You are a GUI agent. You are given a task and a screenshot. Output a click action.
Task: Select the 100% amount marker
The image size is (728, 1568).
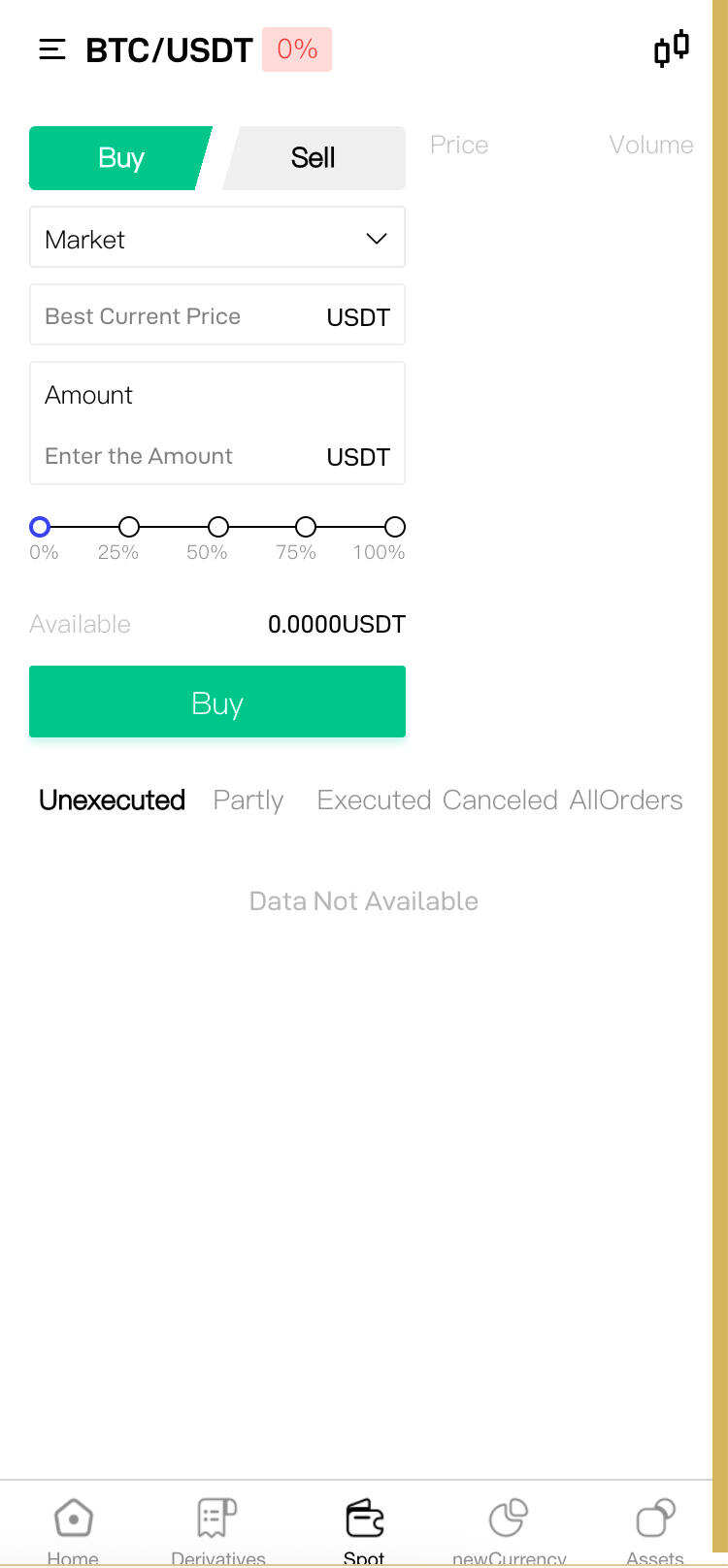coord(394,527)
